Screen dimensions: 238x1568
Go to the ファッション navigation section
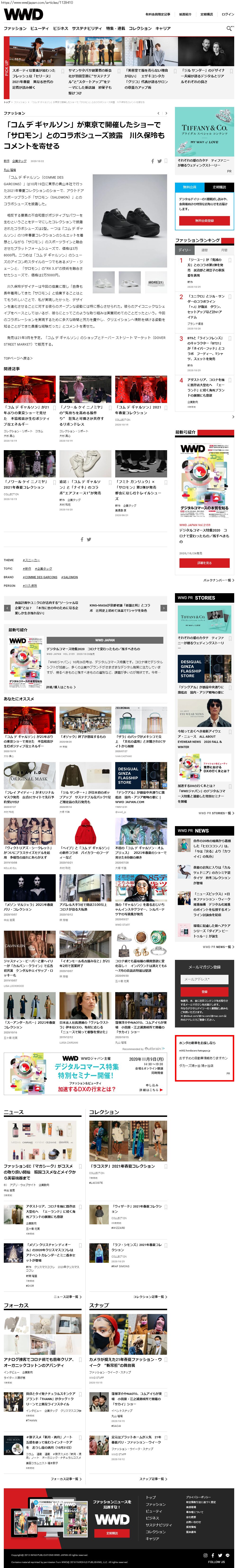coord(15,29)
